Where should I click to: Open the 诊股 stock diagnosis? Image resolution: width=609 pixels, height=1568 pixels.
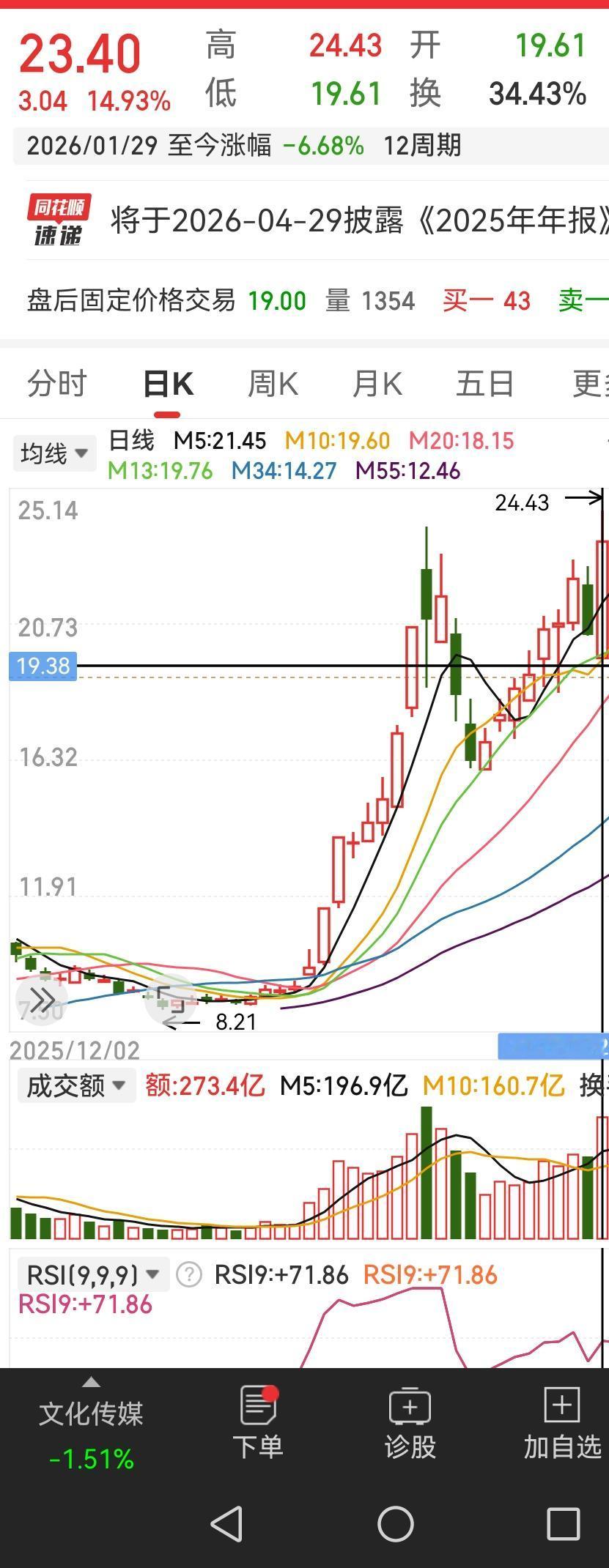[x=410, y=1424]
